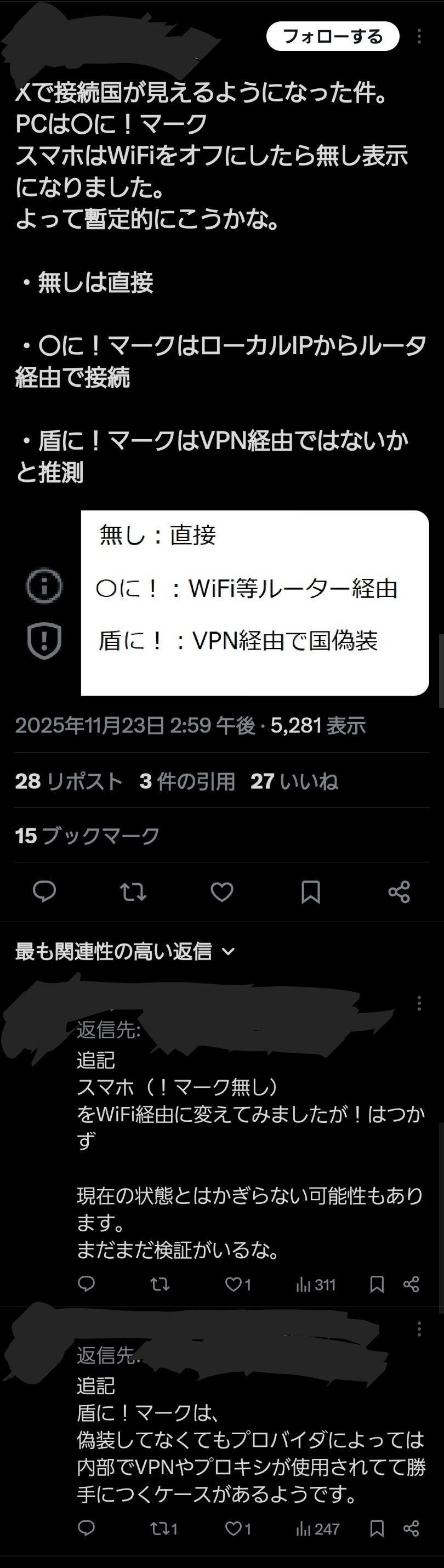Image resolution: width=444 pixels, height=1568 pixels.
Task: Share the reply with 247 views
Action: pyautogui.click(x=411, y=1529)
